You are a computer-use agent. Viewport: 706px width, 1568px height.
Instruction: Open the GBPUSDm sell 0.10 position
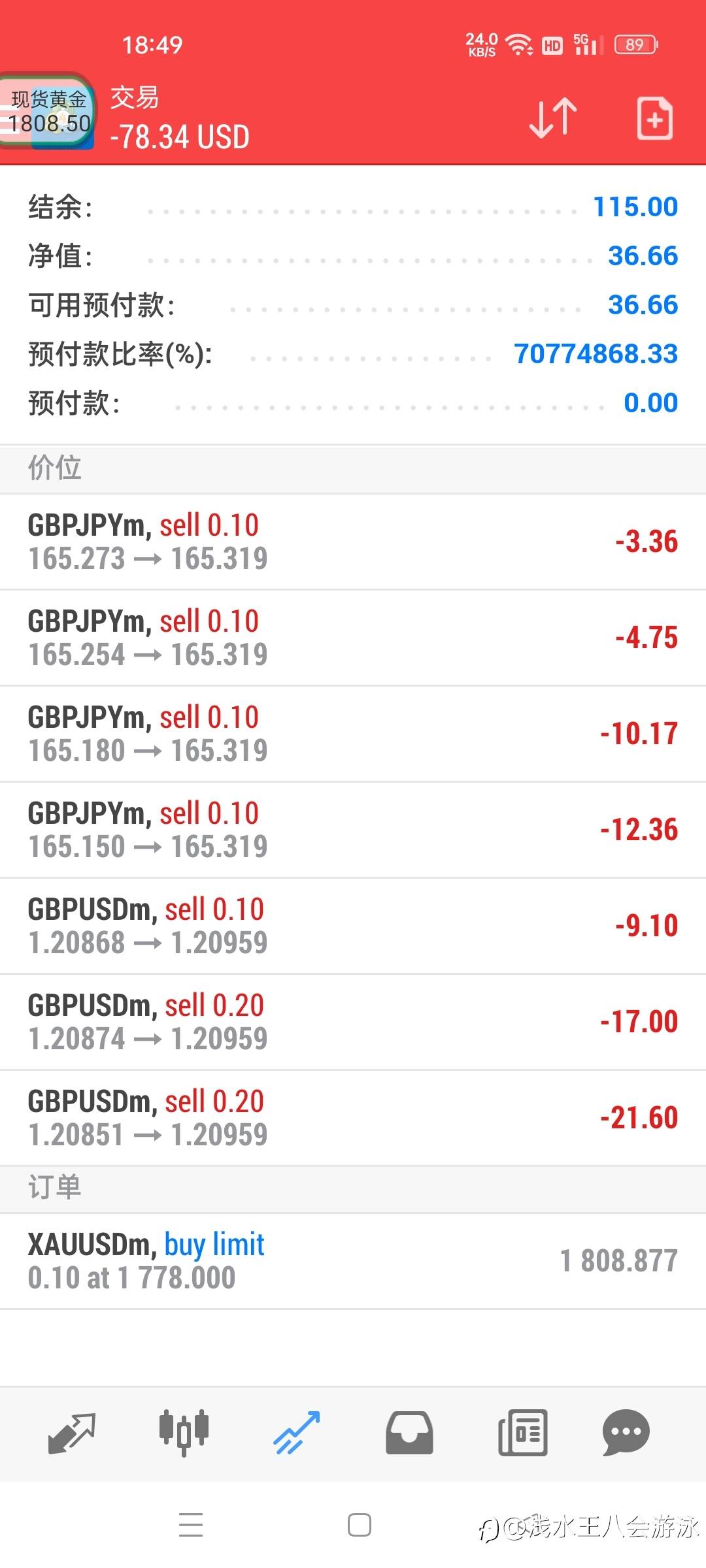tap(353, 926)
